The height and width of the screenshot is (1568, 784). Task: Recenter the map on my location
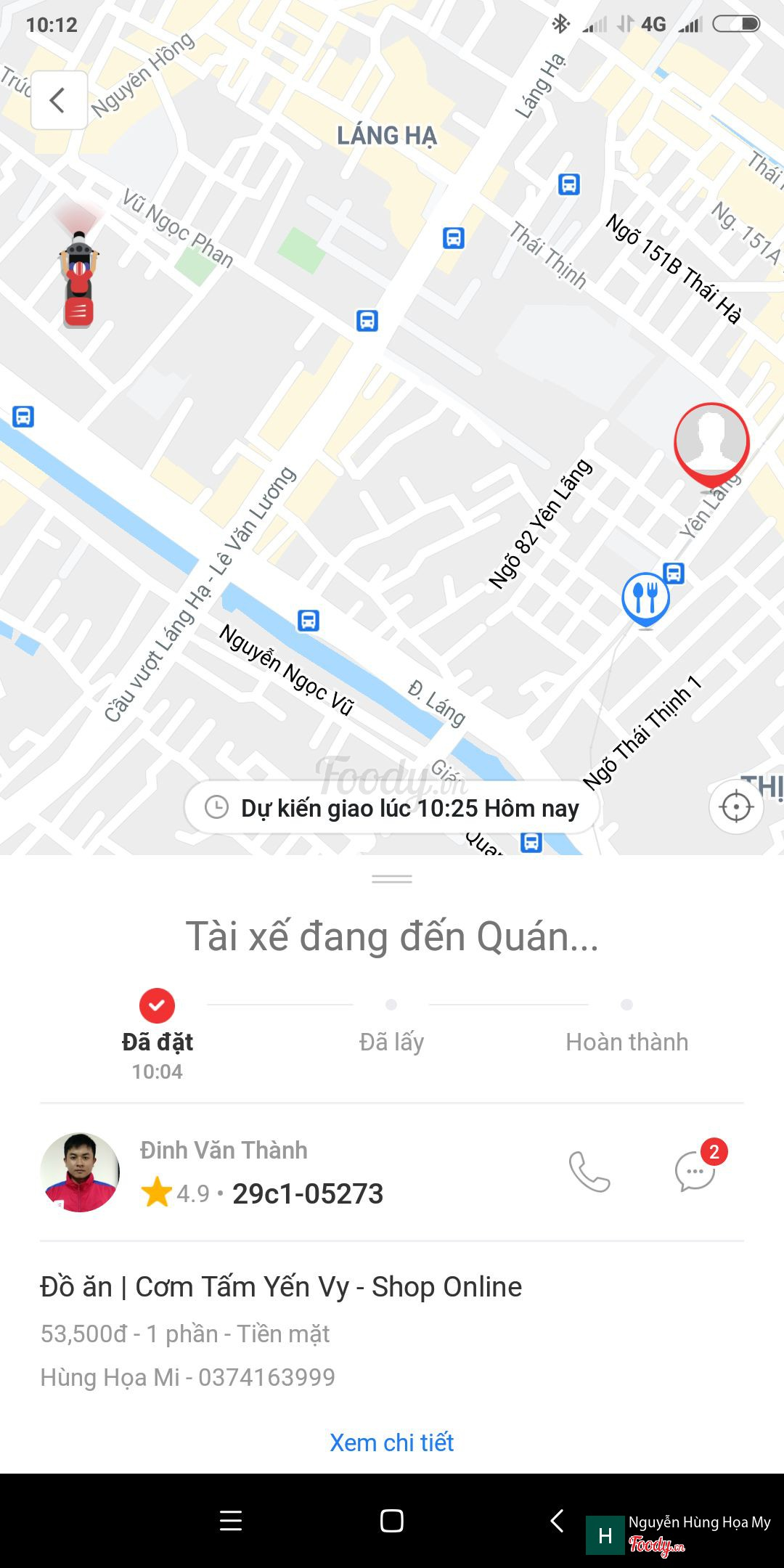point(736,807)
